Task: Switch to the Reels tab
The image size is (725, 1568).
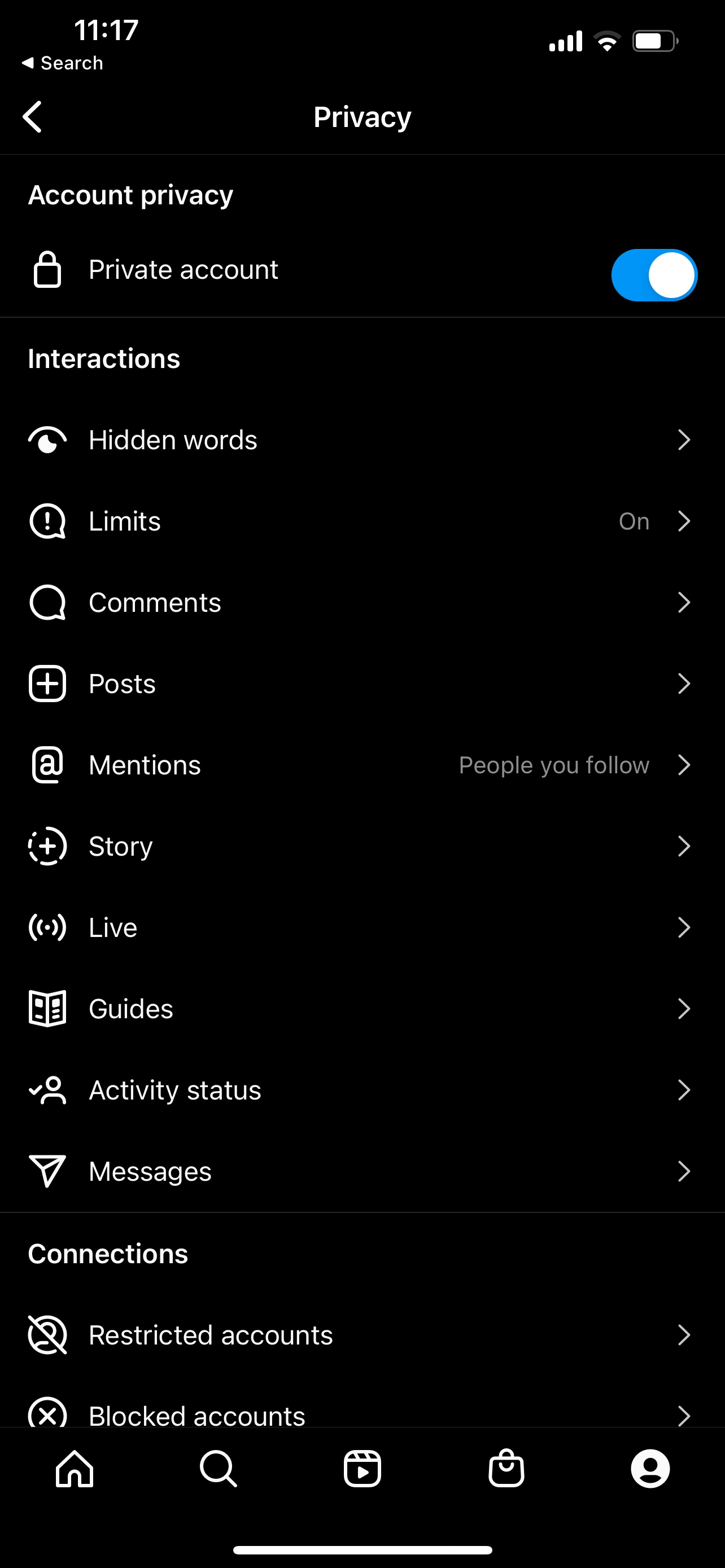Action: [x=362, y=1468]
